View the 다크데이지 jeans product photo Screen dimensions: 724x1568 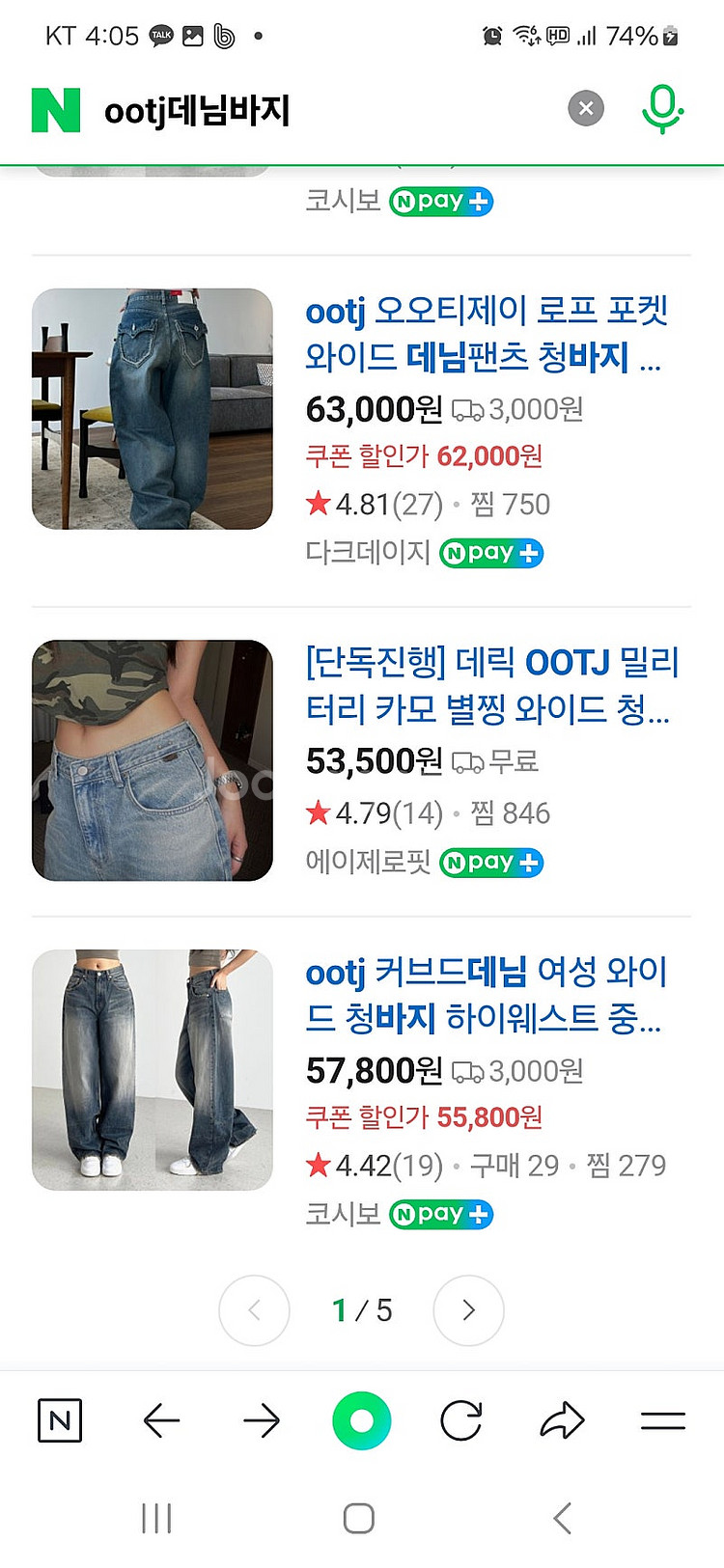pyautogui.click(x=153, y=409)
